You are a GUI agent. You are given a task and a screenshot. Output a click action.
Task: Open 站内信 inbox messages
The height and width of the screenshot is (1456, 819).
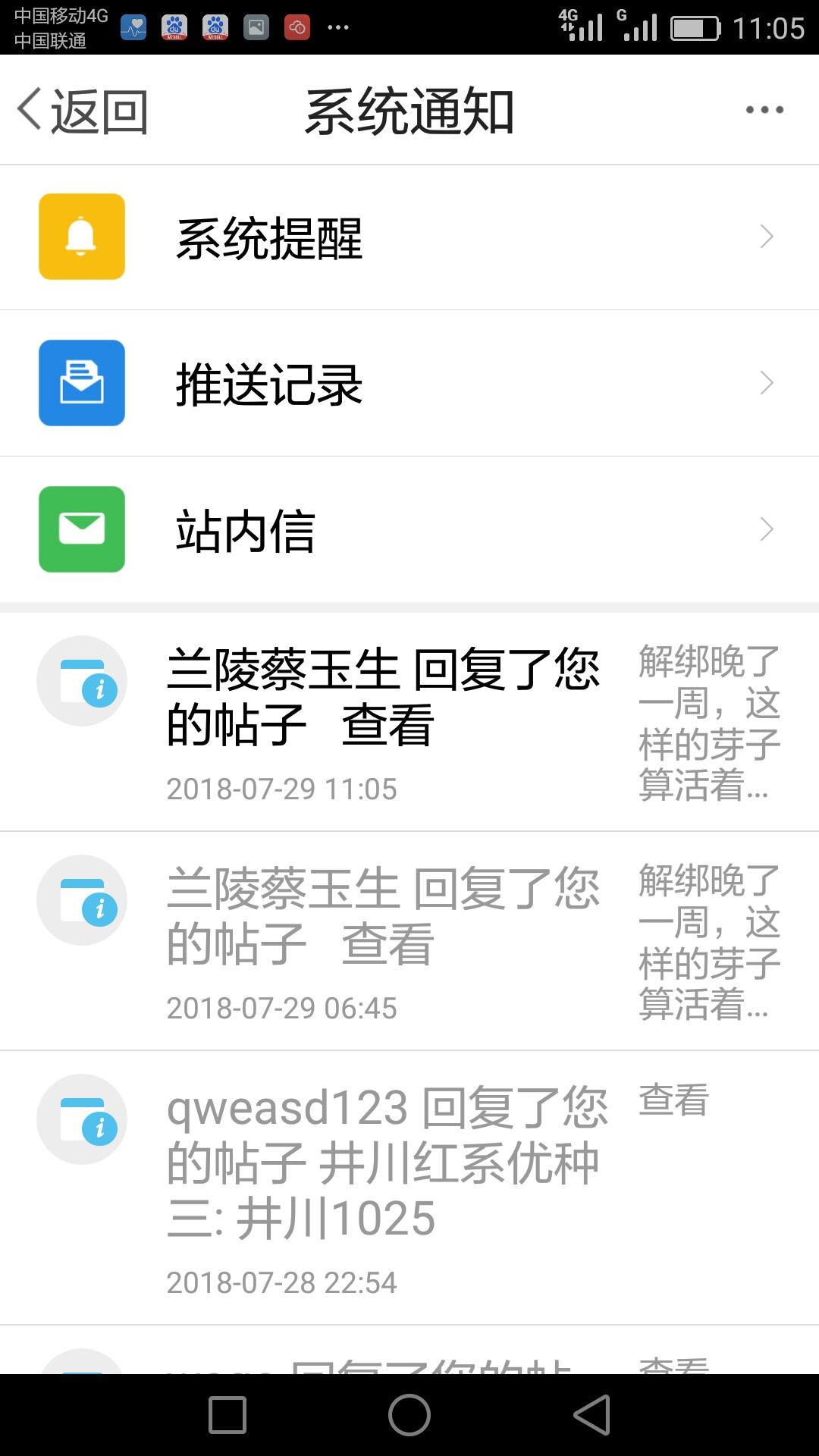point(409,529)
